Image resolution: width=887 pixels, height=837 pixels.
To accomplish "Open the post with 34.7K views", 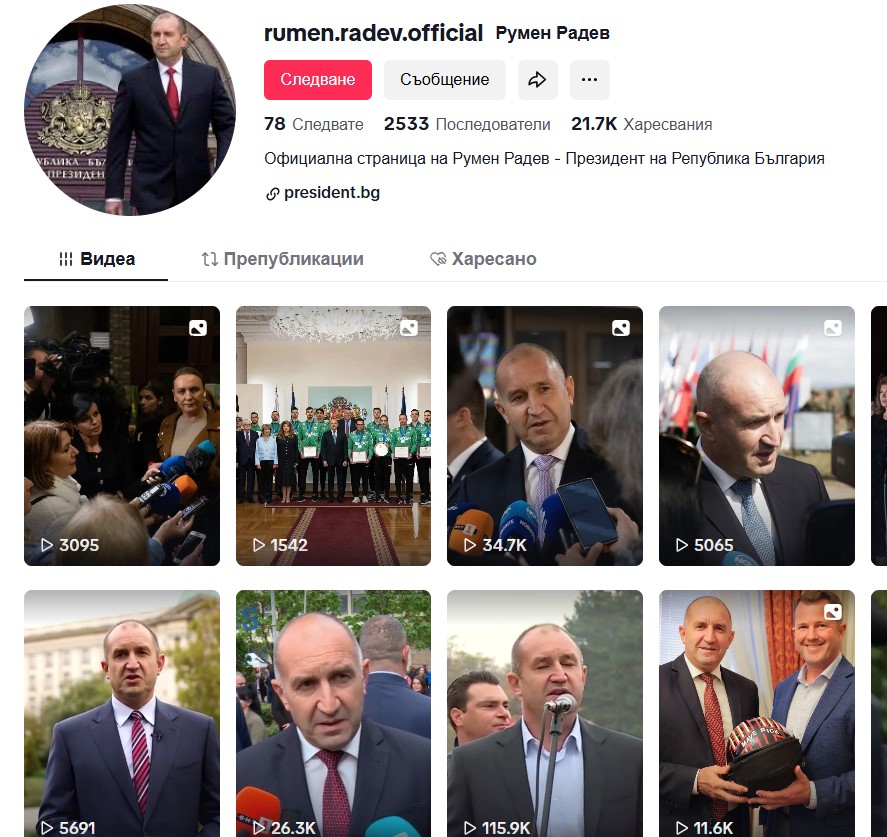I will pyautogui.click(x=545, y=436).
